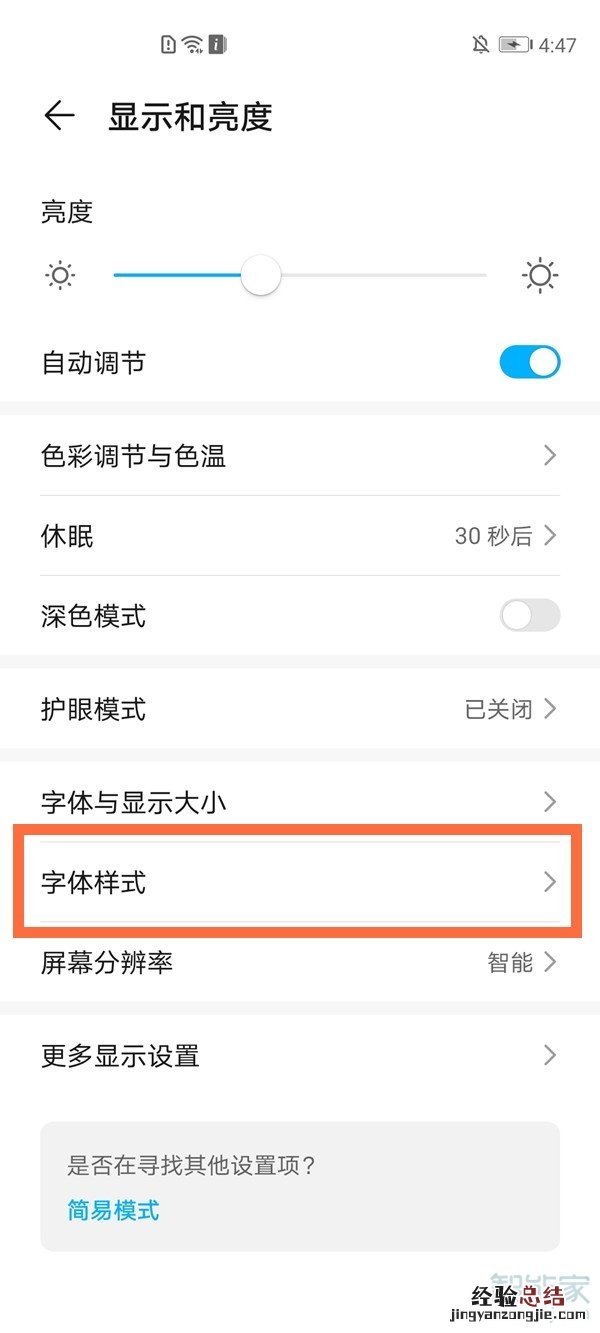Tap the 简易模式 link

pos(113,1210)
